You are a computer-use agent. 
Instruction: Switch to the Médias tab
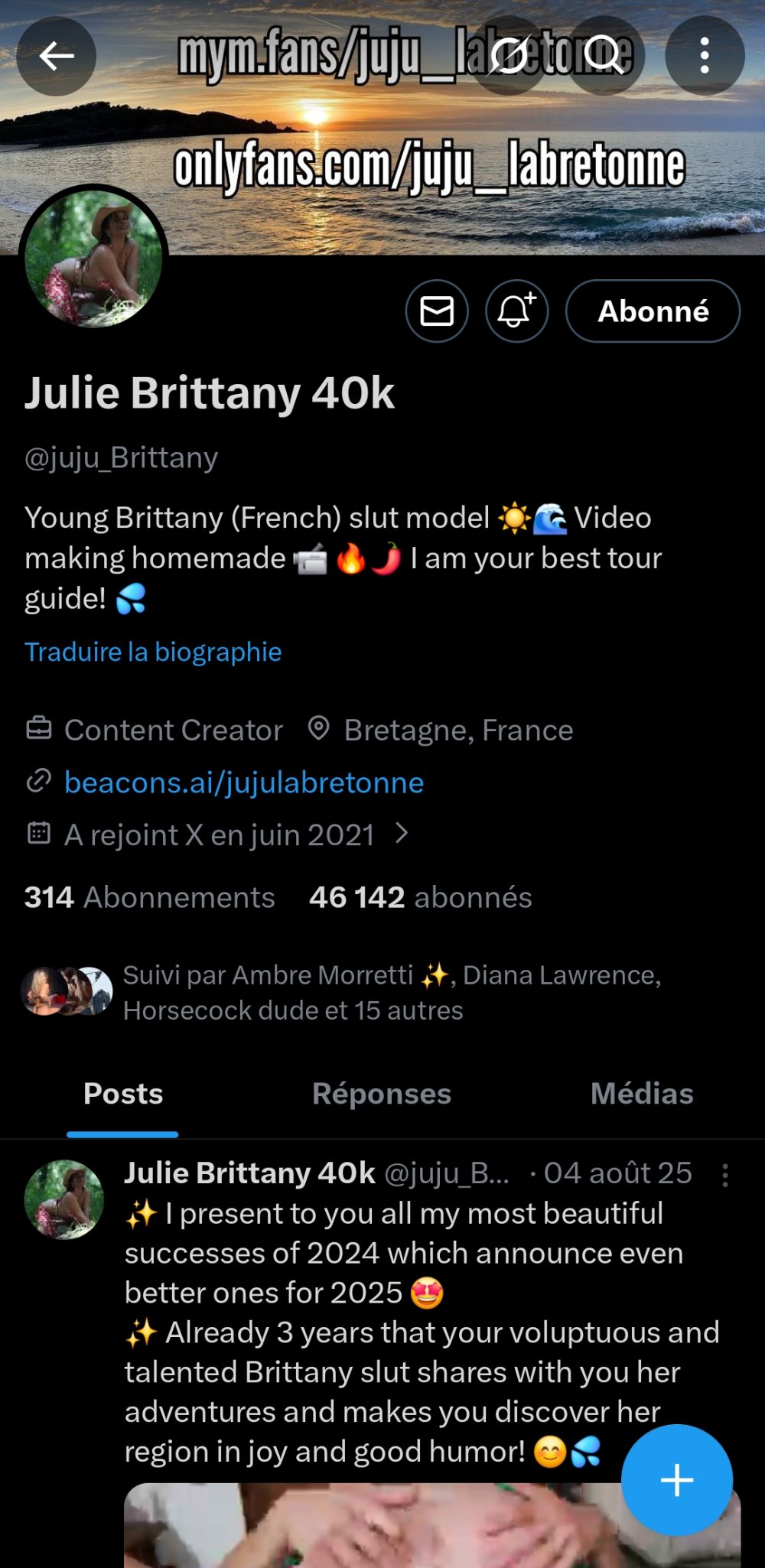coord(642,1094)
